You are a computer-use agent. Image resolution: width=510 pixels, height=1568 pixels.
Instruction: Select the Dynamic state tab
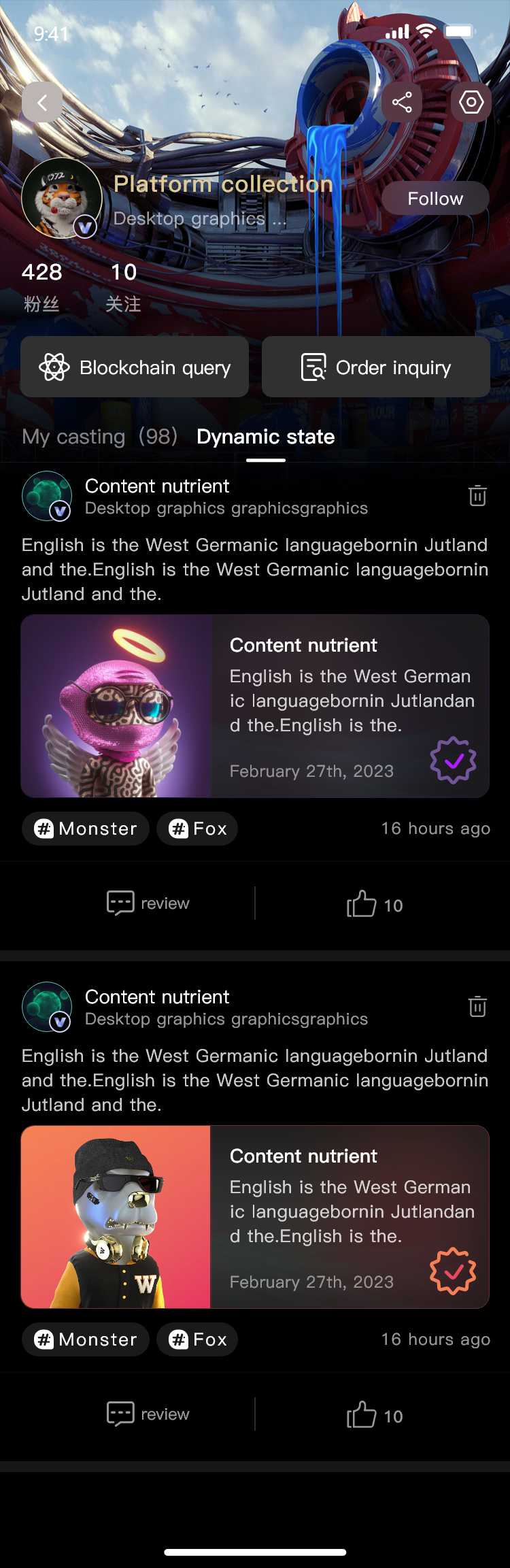tap(265, 437)
